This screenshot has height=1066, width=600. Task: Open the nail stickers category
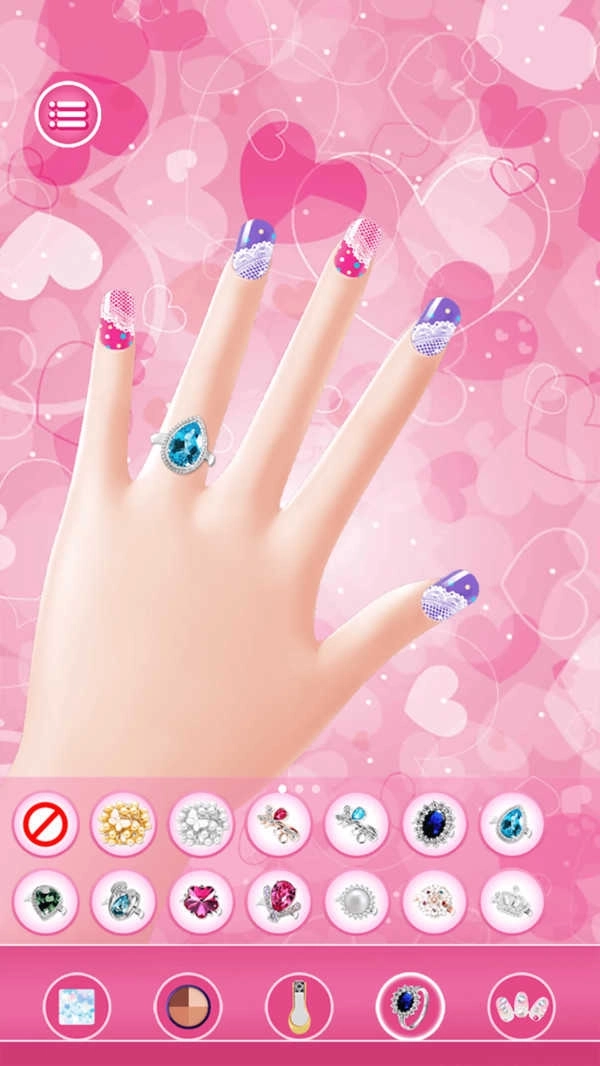click(x=521, y=1006)
